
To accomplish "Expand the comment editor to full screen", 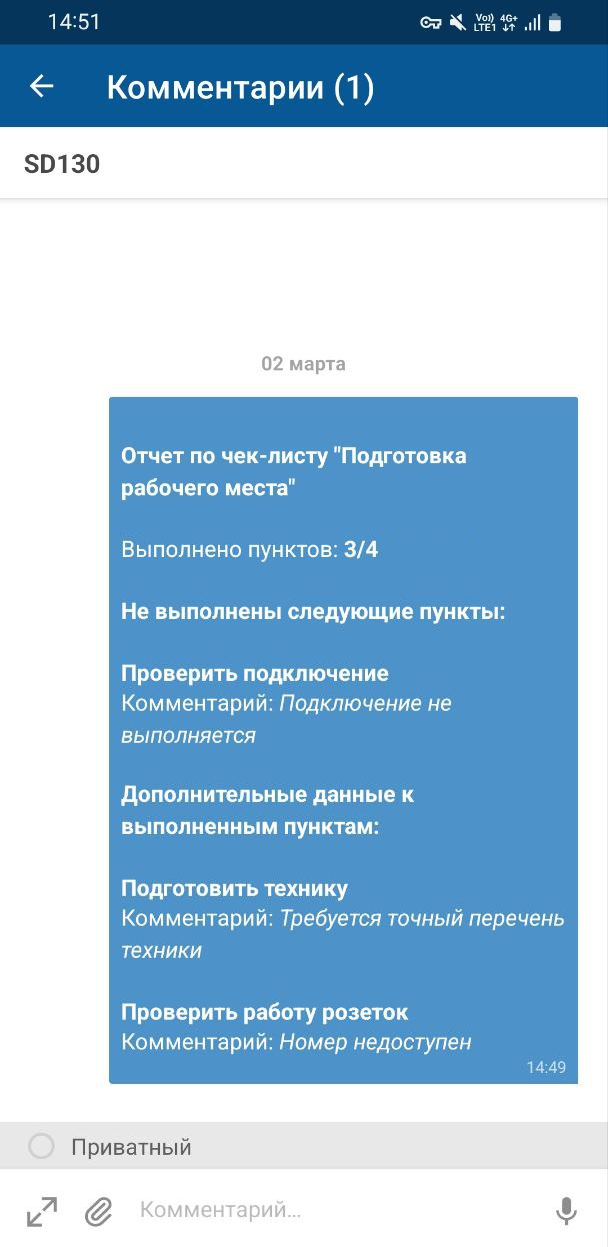I will [x=42, y=1212].
